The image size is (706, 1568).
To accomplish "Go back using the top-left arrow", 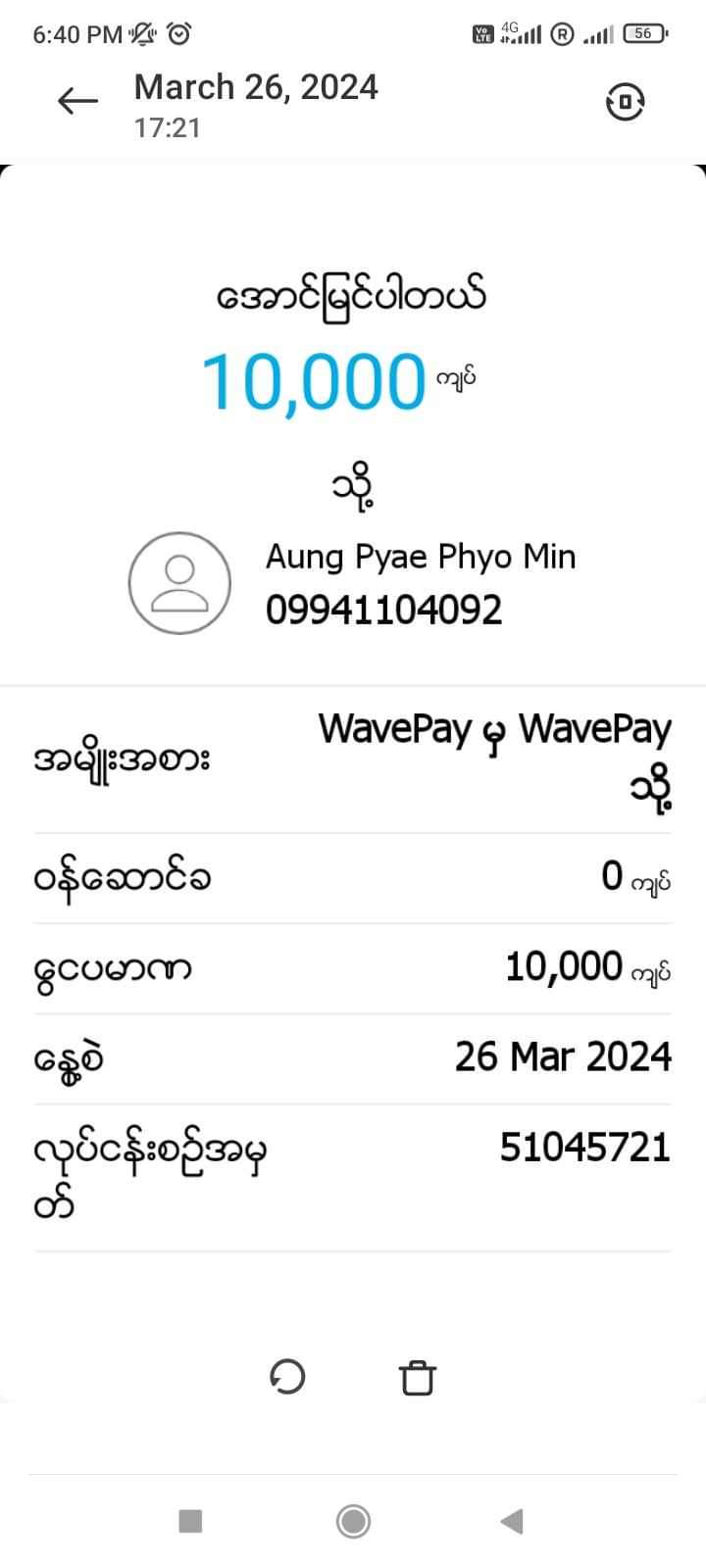I will click(78, 101).
